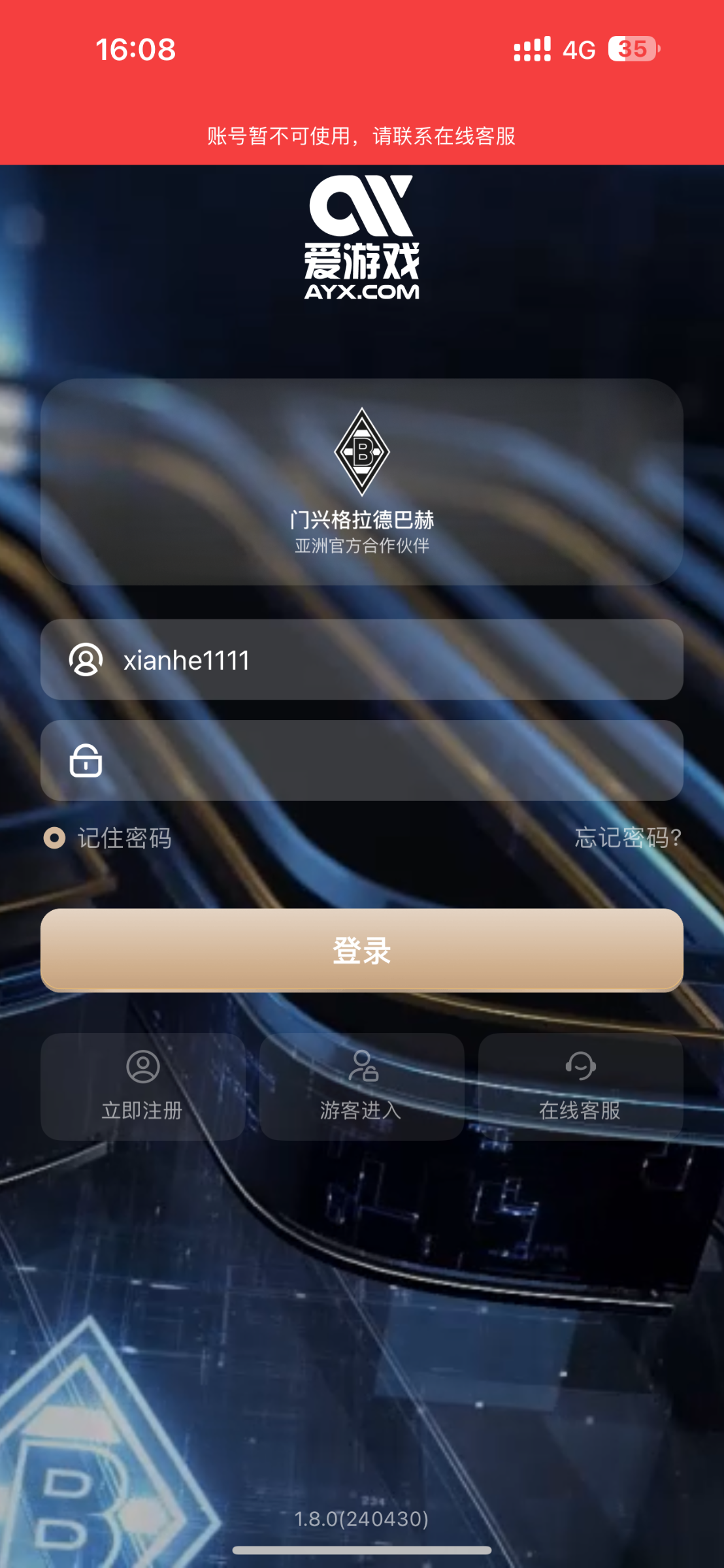Contact 在线客服 online customer service
The image size is (724, 1568).
point(580,1086)
